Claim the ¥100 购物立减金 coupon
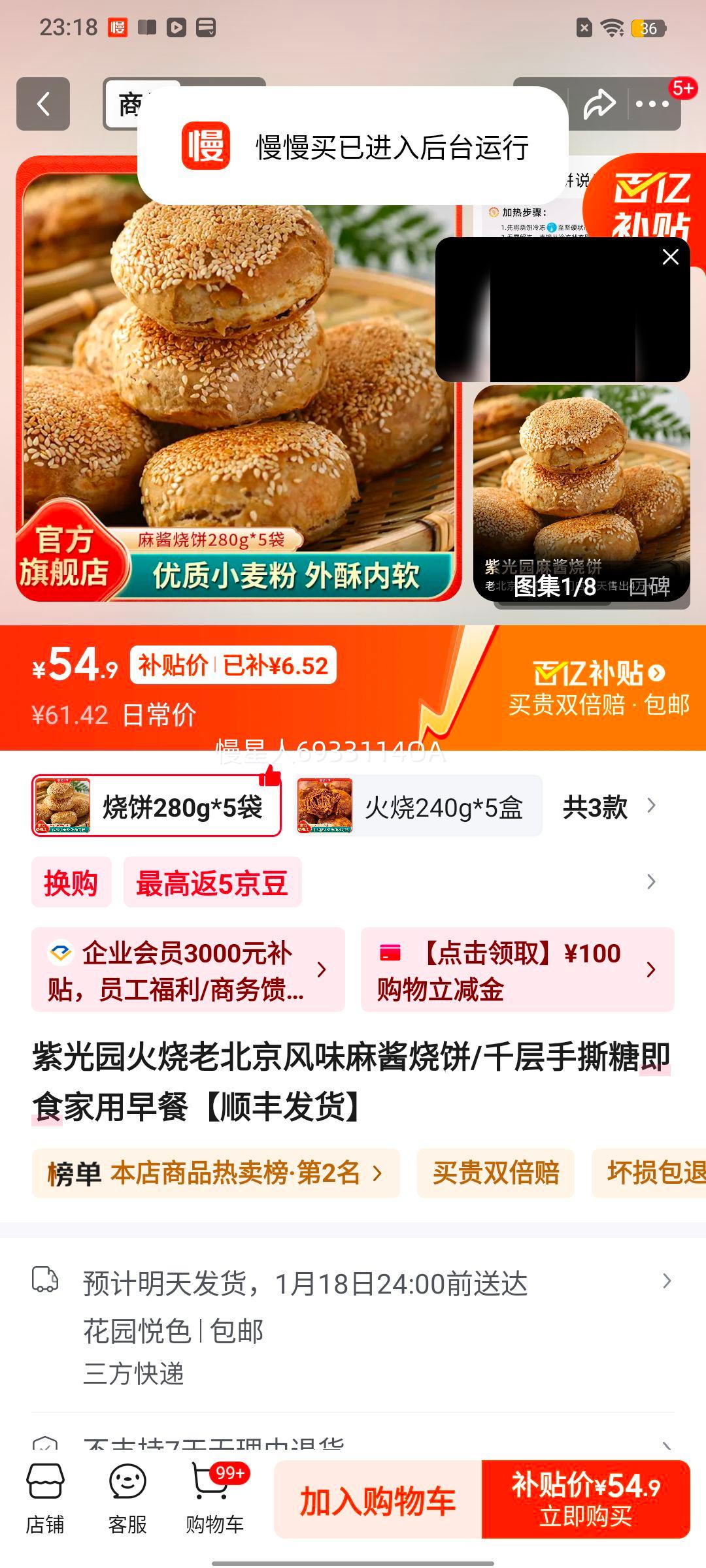 pyautogui.click(x=516, y=969)
